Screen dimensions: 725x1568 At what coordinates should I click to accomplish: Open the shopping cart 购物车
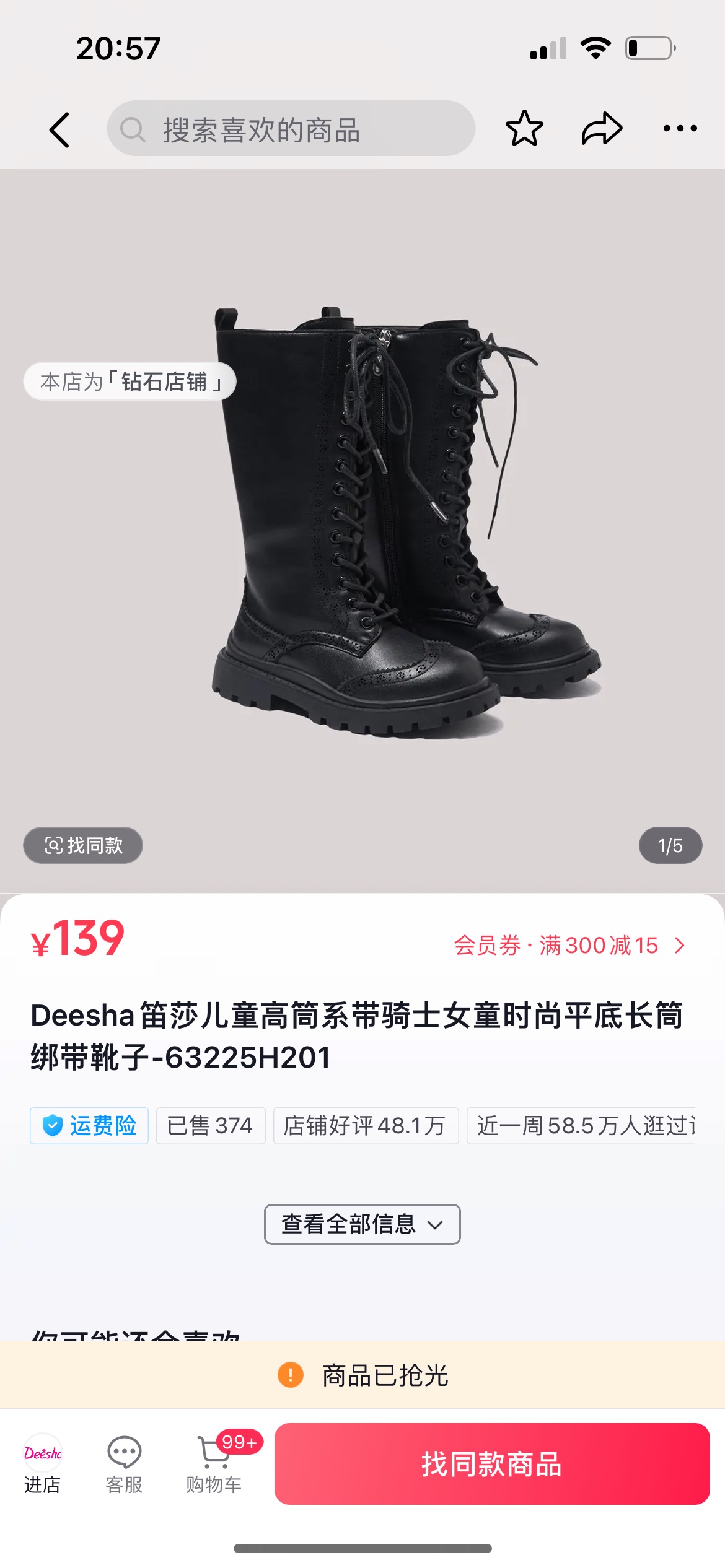214,1465
